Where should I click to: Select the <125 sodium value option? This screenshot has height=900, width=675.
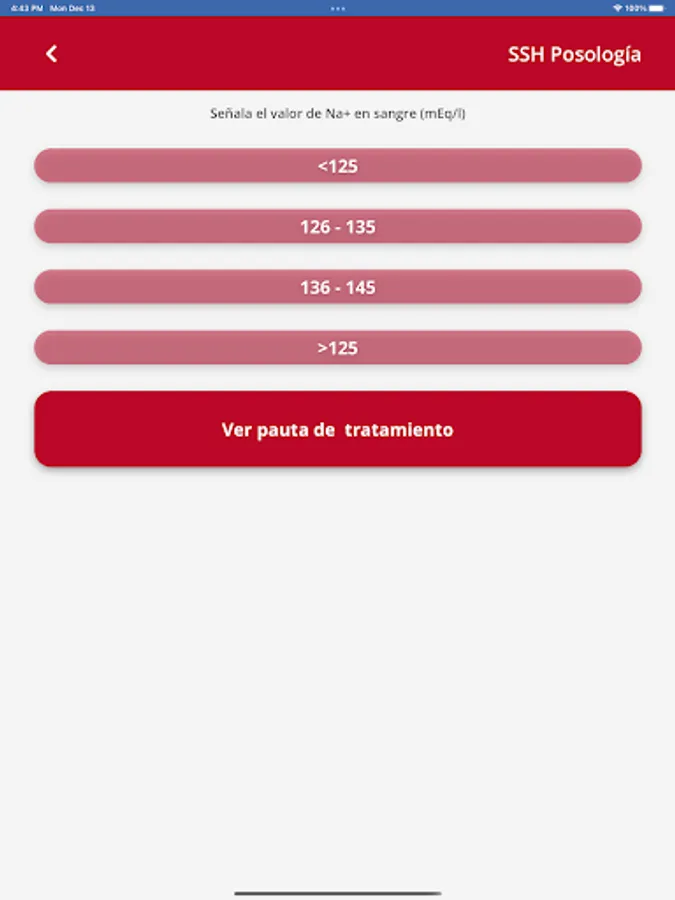click(338, 166)
